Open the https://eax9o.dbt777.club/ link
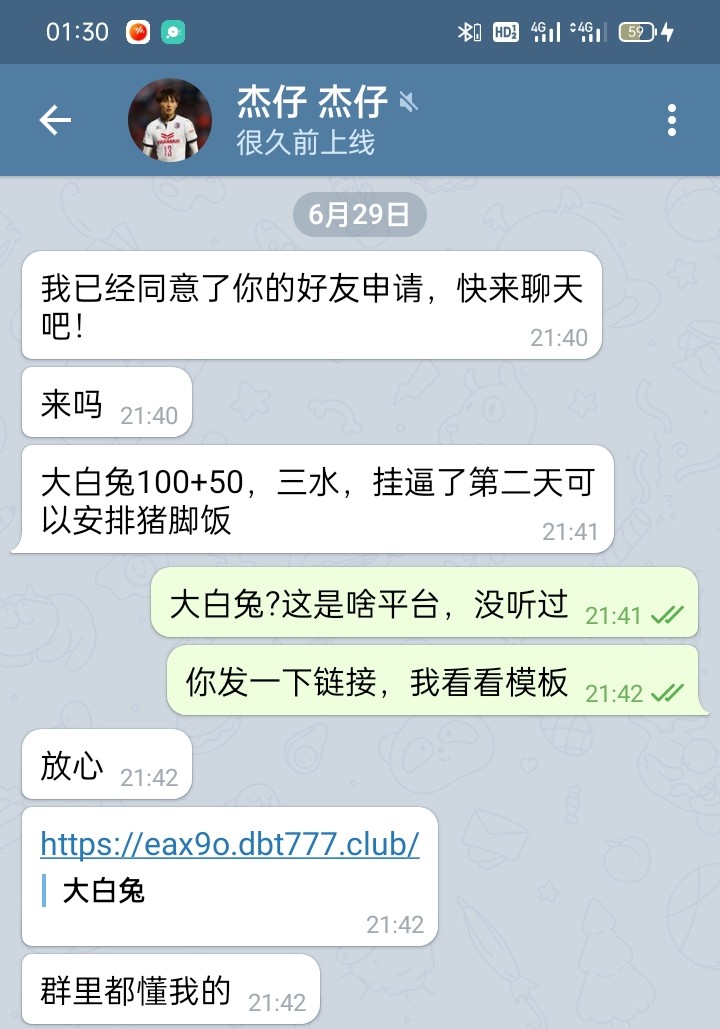The image size is (720, 1029). click(x=229, y=845)
